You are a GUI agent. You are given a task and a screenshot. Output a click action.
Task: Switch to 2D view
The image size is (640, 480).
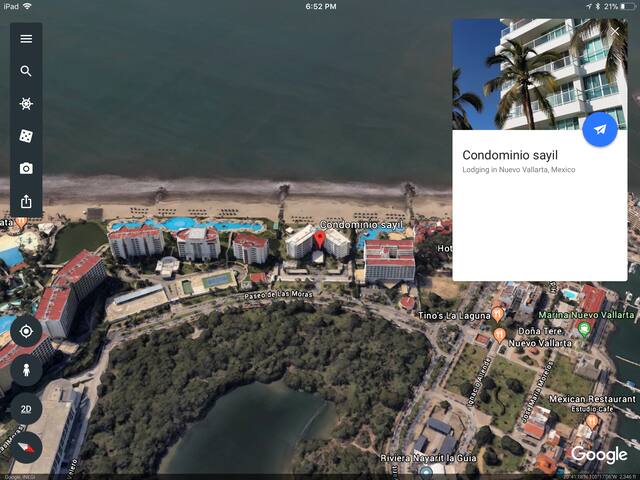(26, 409)
